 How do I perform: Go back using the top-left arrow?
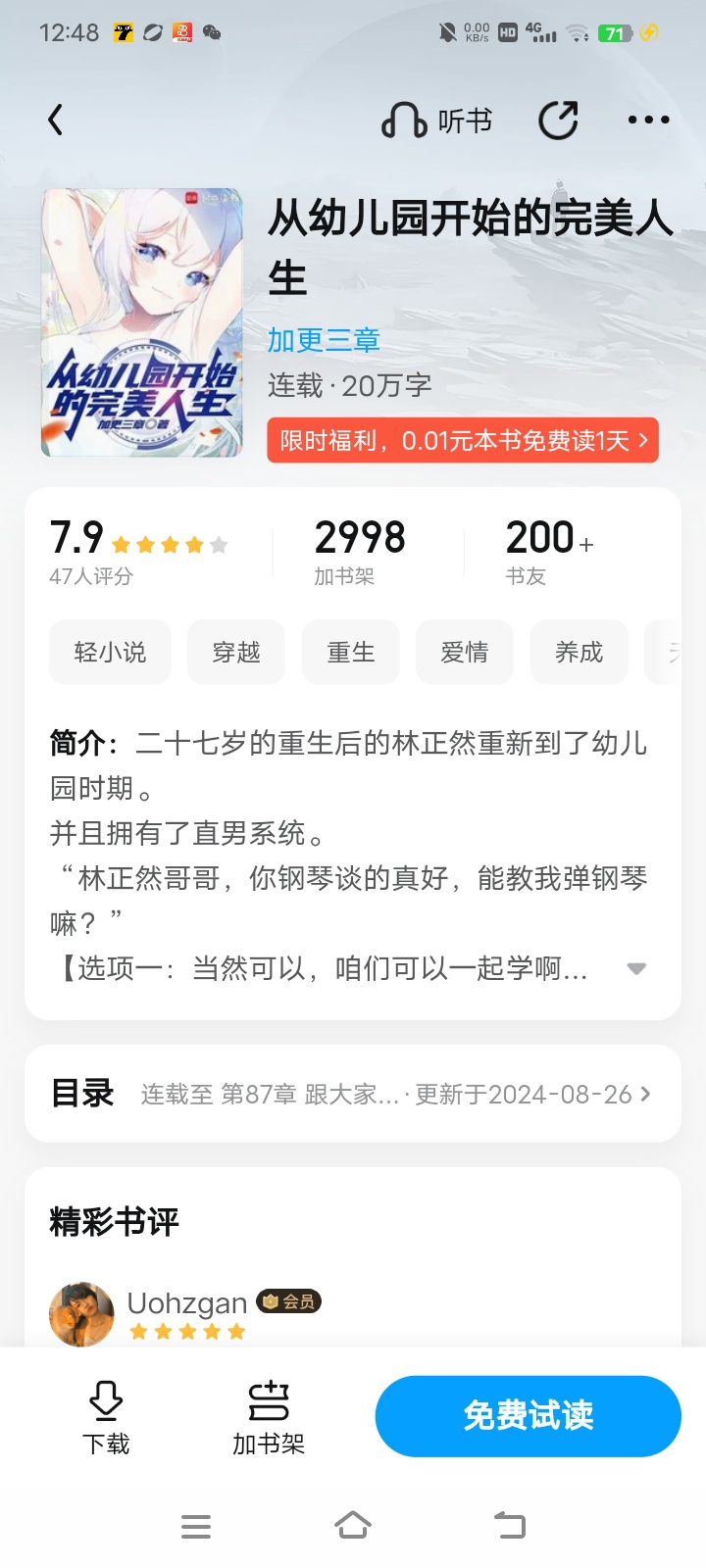coord(56,121)
